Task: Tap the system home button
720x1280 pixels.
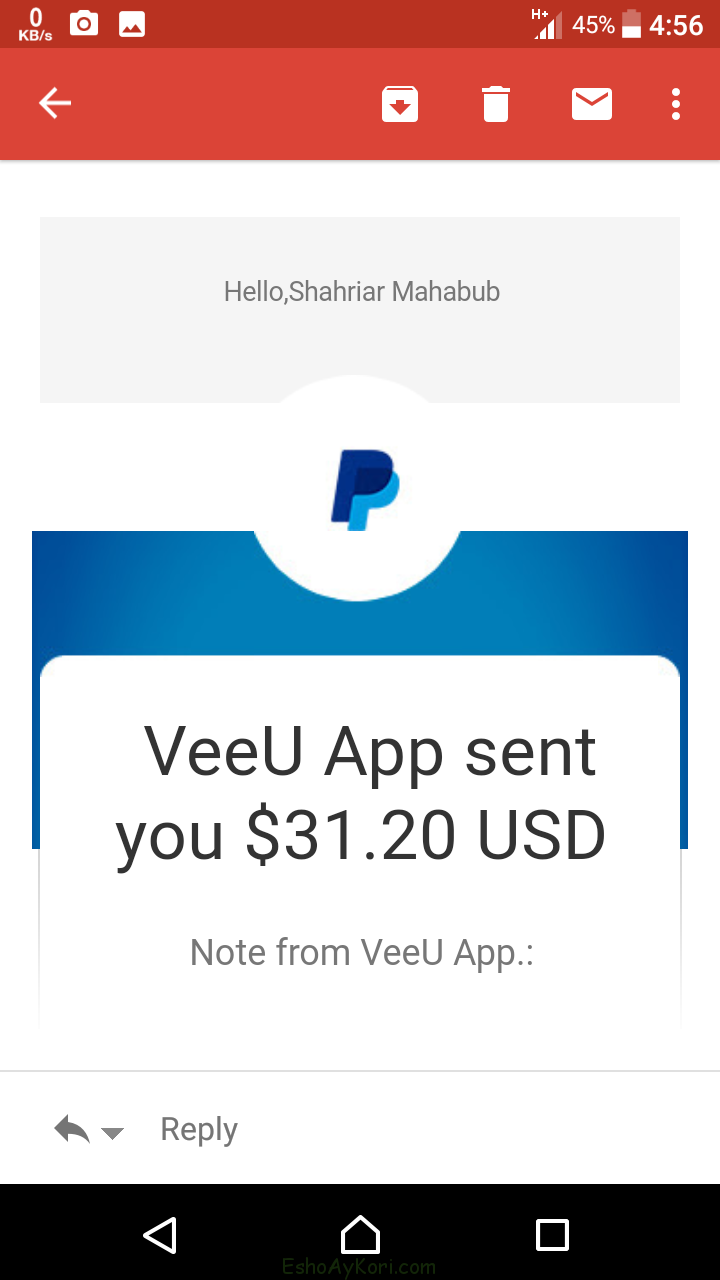Action: coord(360,1235)
